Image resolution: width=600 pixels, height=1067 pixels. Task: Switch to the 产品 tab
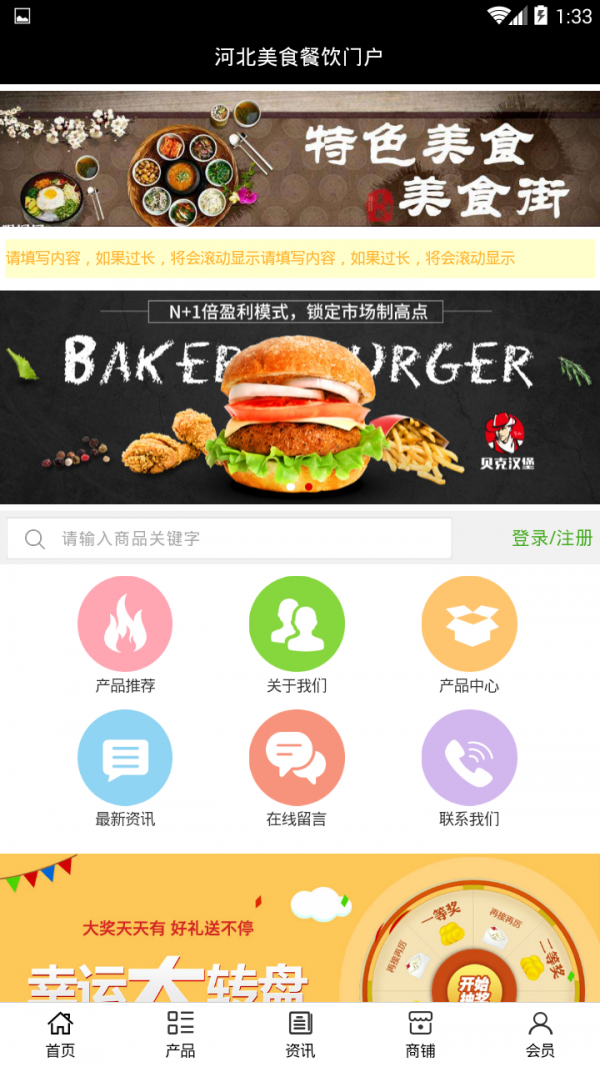tap(180, 1034)
